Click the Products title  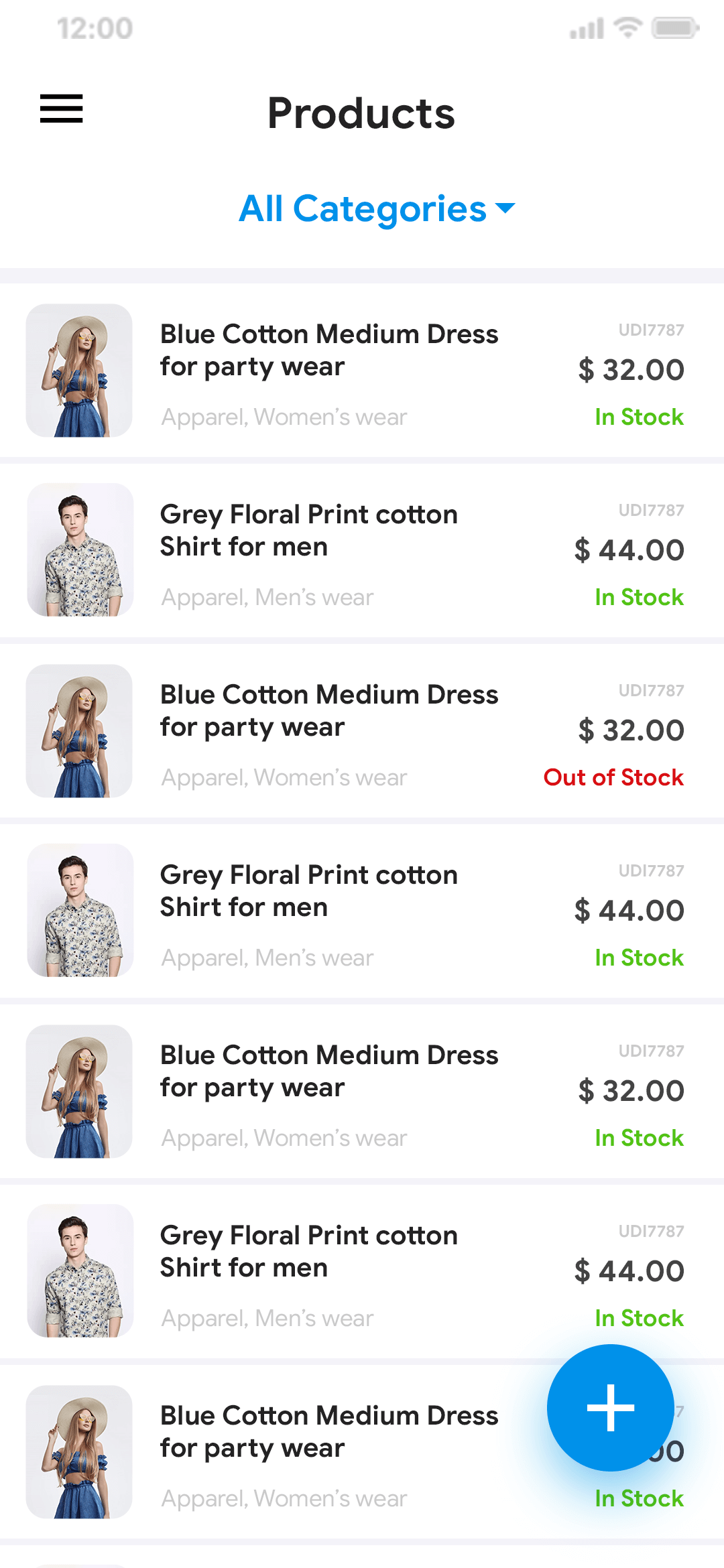point(361,113)
